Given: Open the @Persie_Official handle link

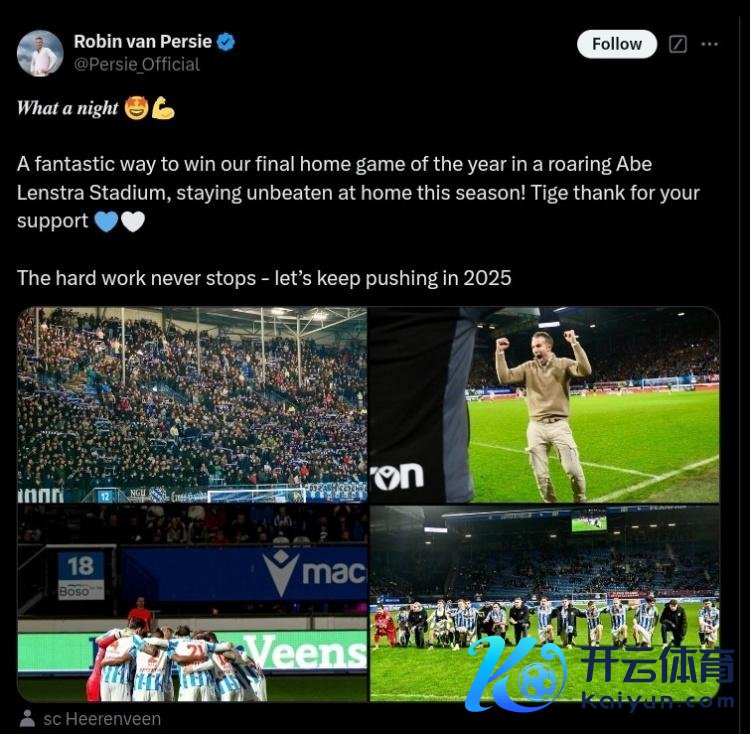Looking at the screenshot, I should [x=137, y=64].
